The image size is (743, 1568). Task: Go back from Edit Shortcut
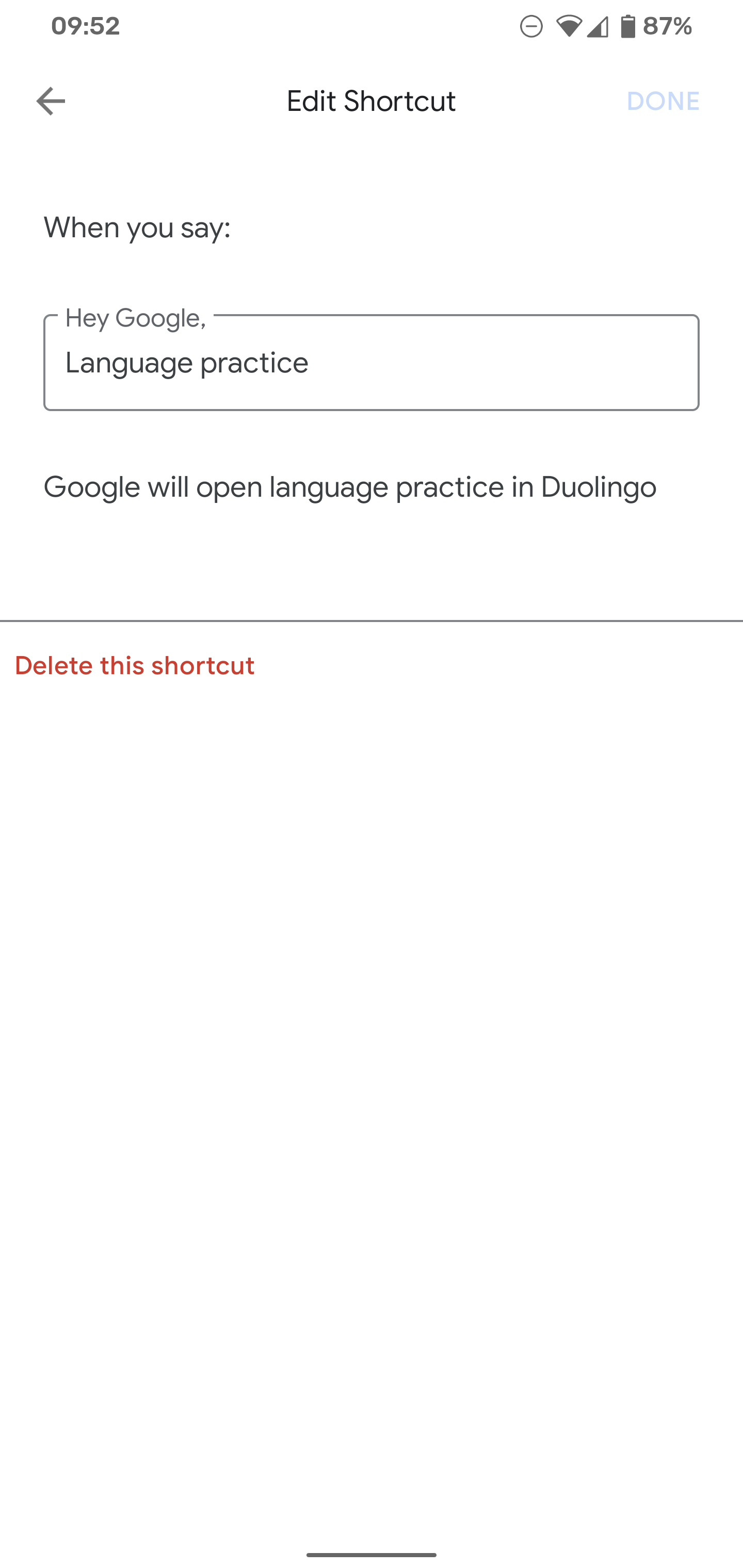pyautogui.click(x=51, y=101)
